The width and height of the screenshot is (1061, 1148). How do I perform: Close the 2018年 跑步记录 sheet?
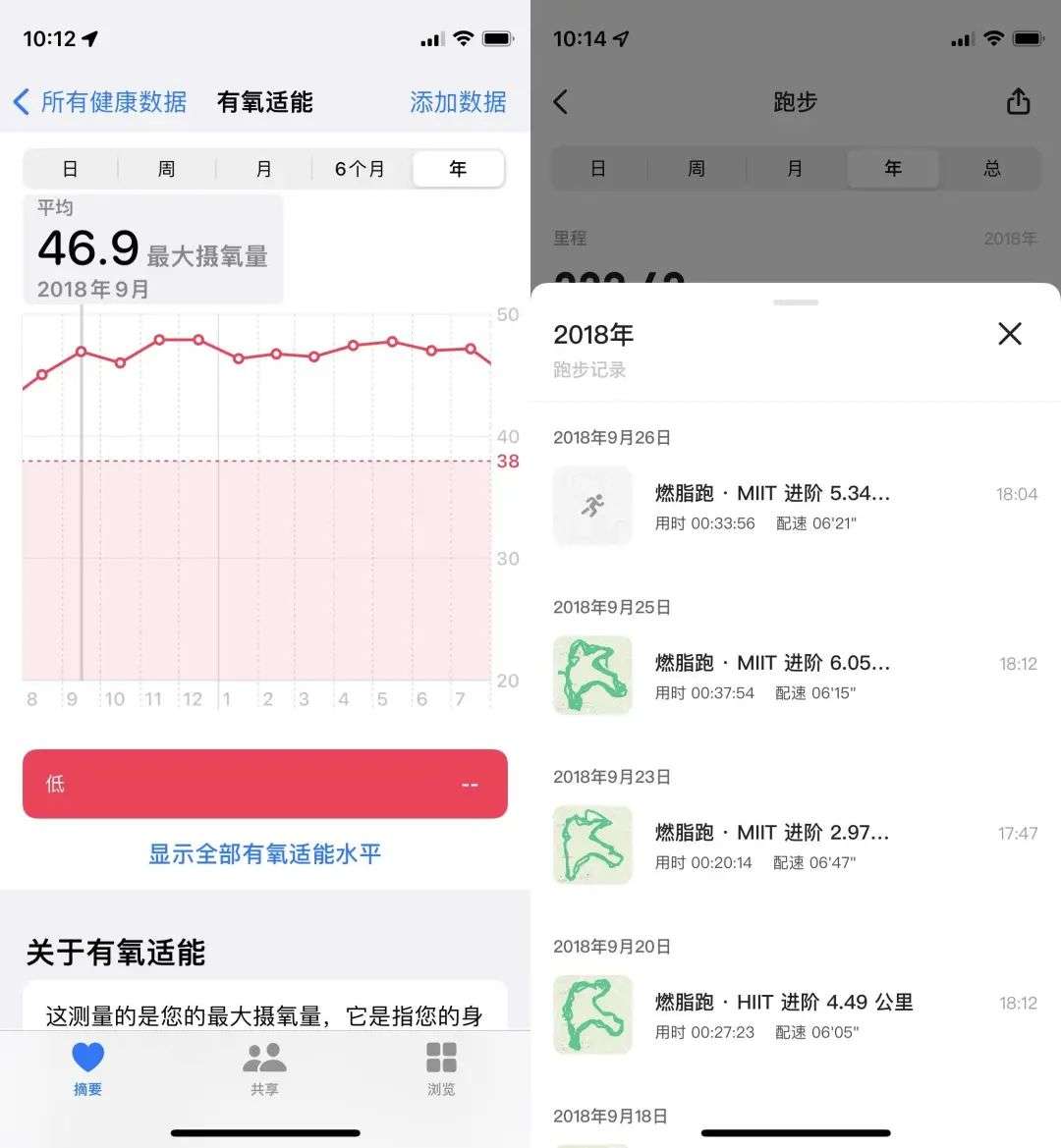[1010, 334]
